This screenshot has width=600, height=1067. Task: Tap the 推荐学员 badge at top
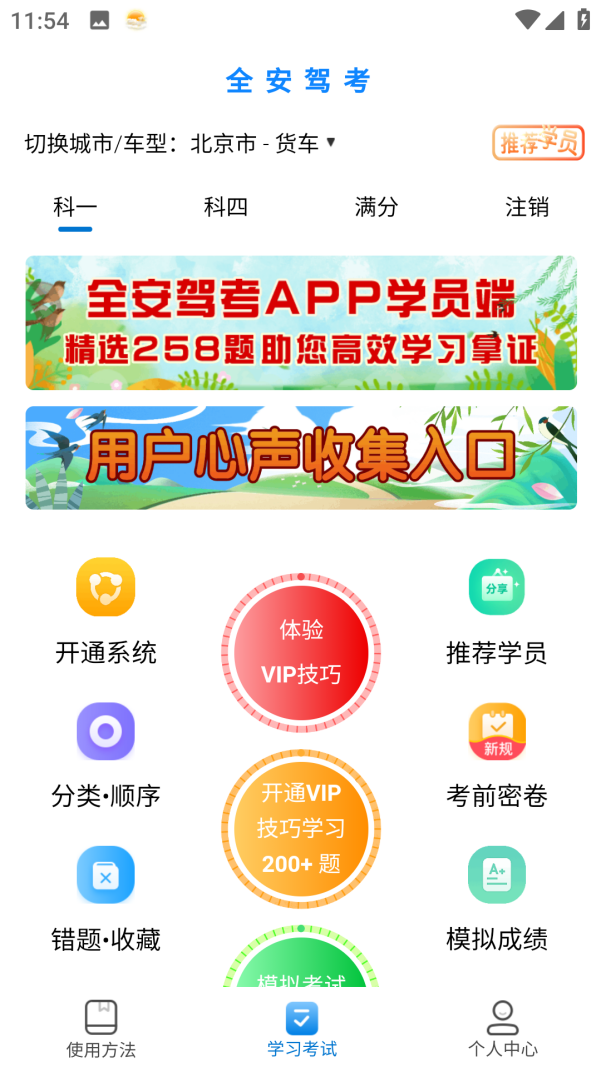coord(538,143)
